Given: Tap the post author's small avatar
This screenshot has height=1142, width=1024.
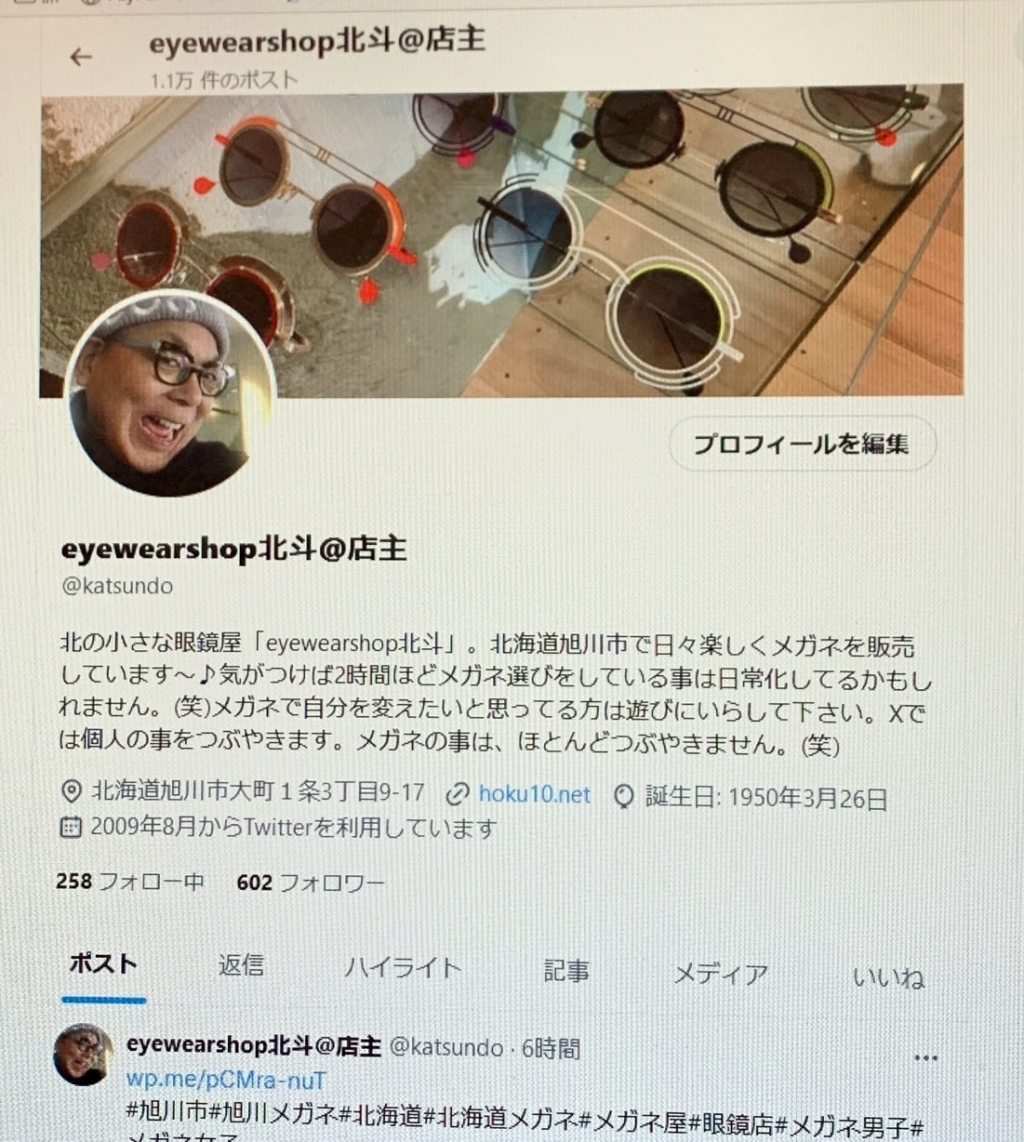Looking at the screenshot, I should (x=83, y=1054).
